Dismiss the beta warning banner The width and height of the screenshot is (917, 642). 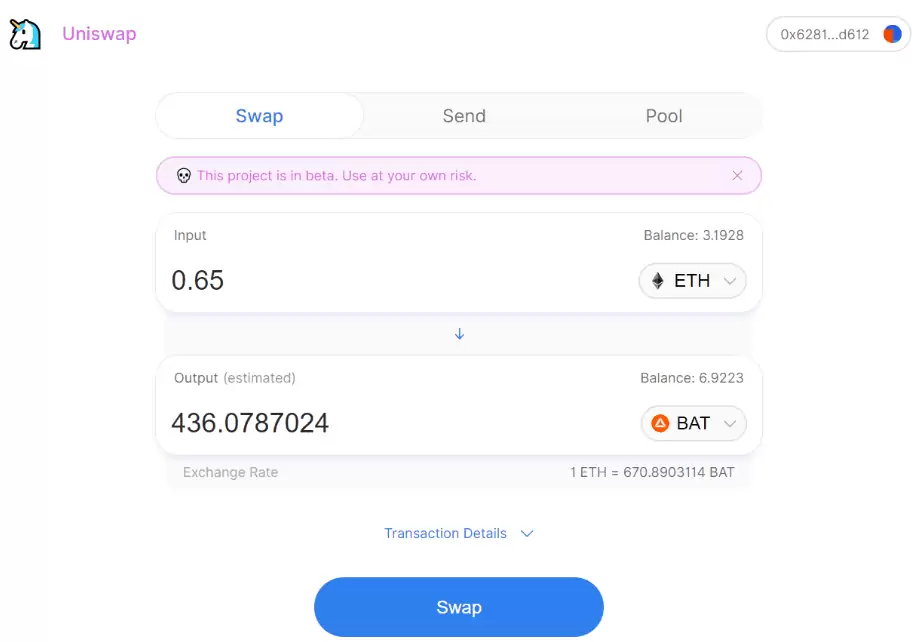[737, 175]
